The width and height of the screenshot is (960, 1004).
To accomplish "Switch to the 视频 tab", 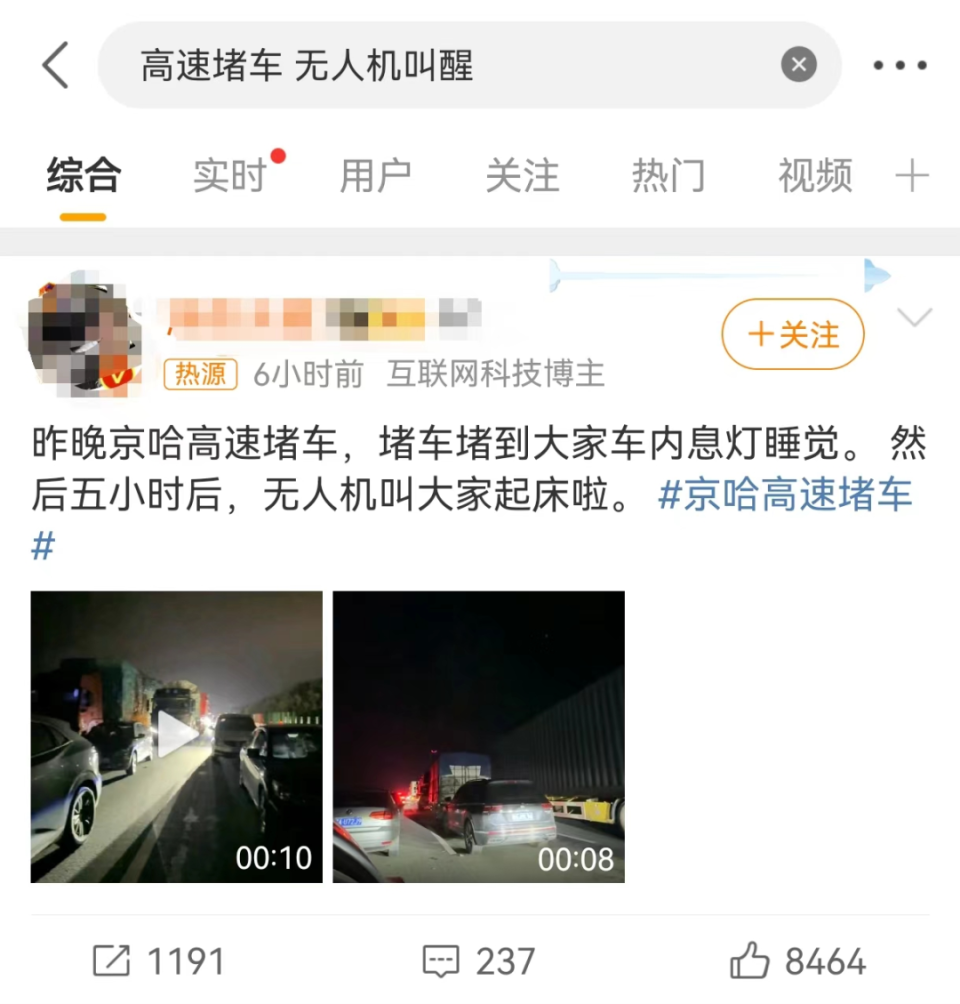I will click(x=815, y=176).
